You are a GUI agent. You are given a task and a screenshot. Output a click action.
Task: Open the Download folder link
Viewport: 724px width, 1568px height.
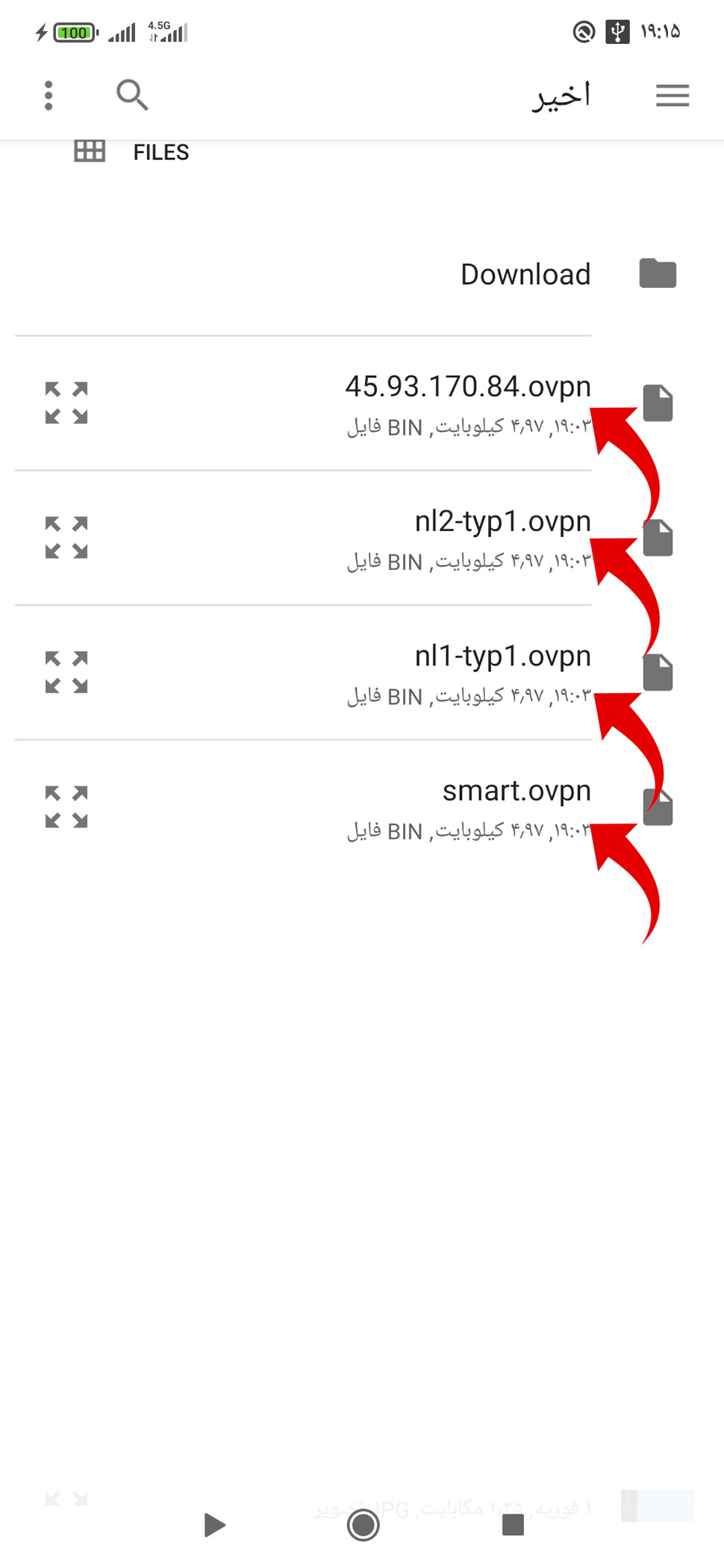pyautogui.click(x=525, y=273)
